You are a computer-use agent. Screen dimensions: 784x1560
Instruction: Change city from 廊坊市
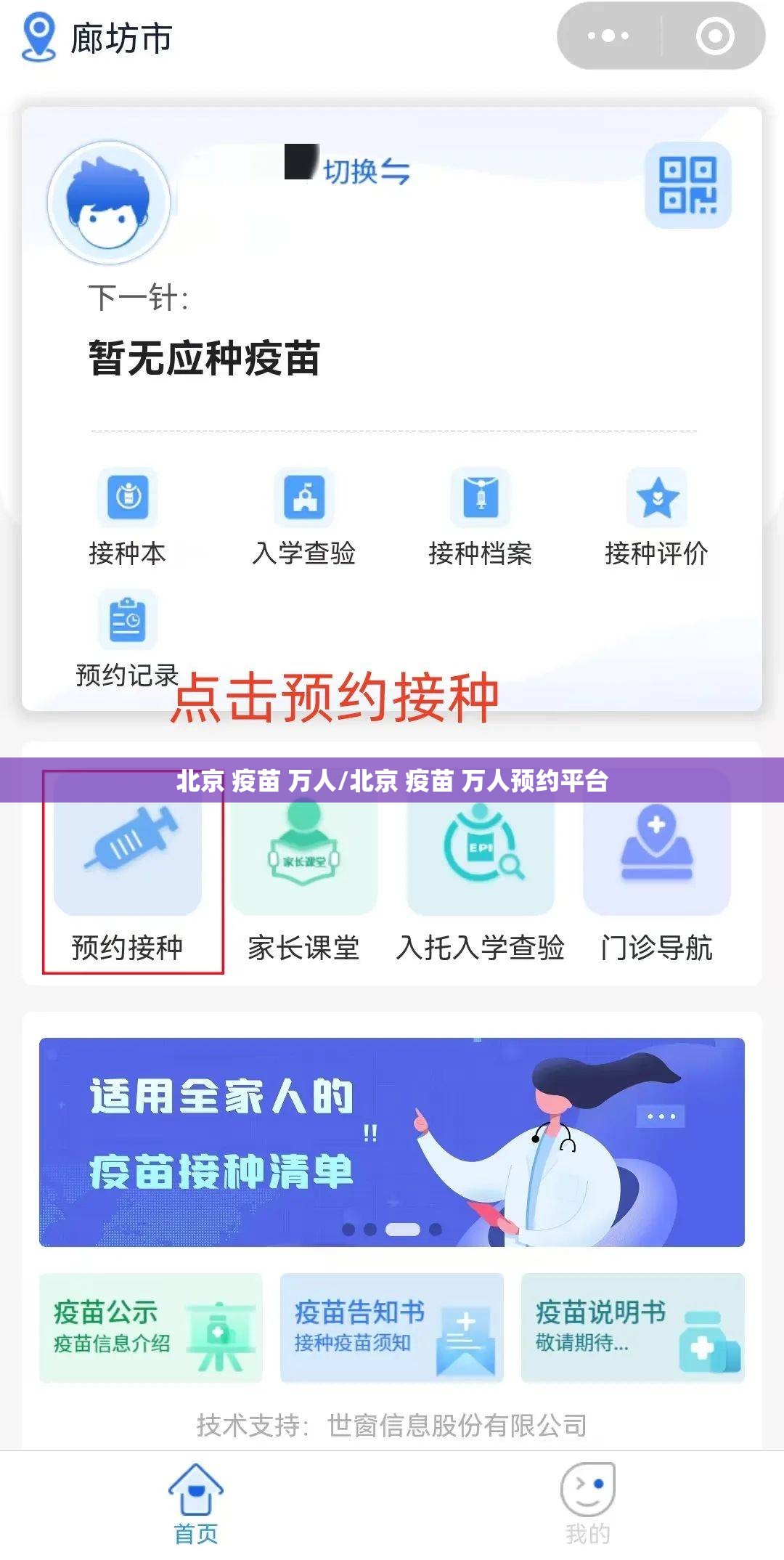(98, 38)
